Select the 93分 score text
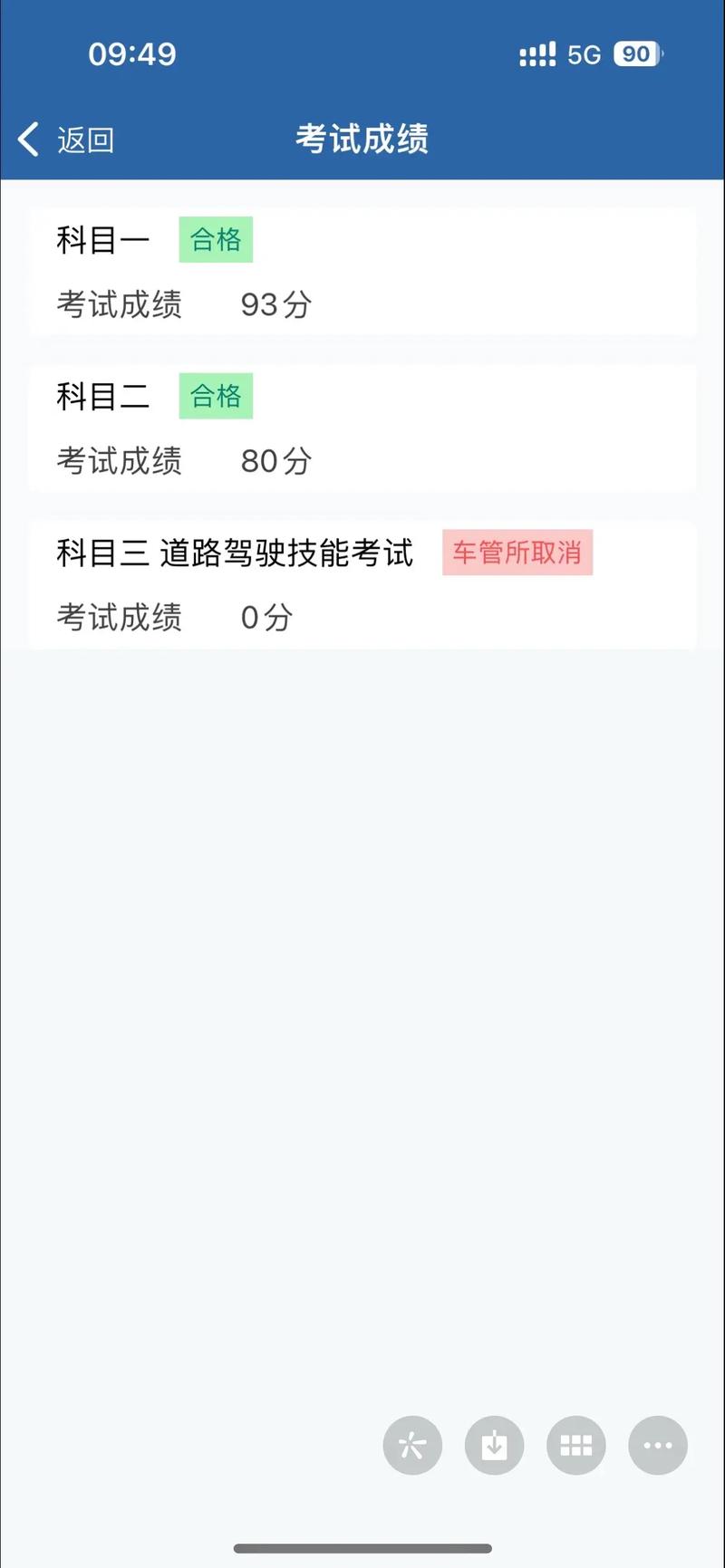The width and height of the screenshot is (725, 1568). coord(275,305)
